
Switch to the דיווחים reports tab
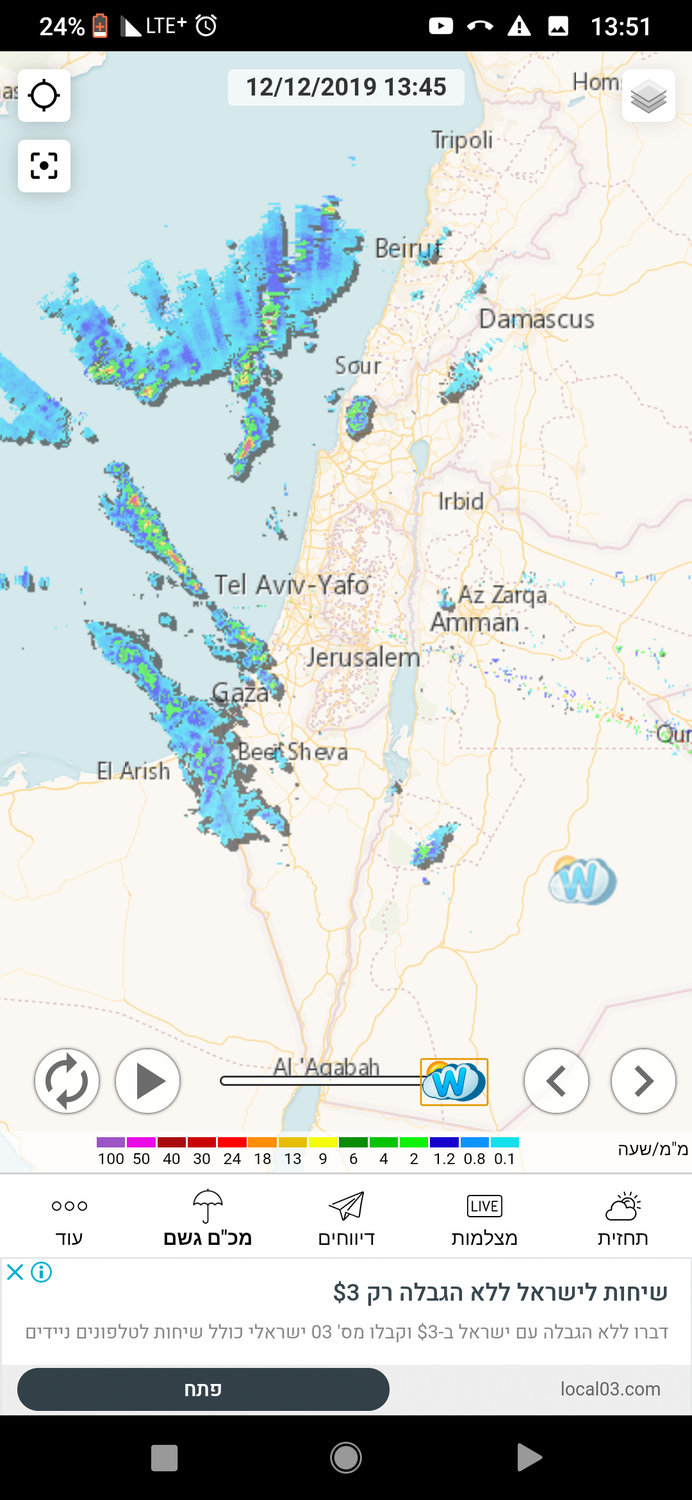[x=346, y=1219]
